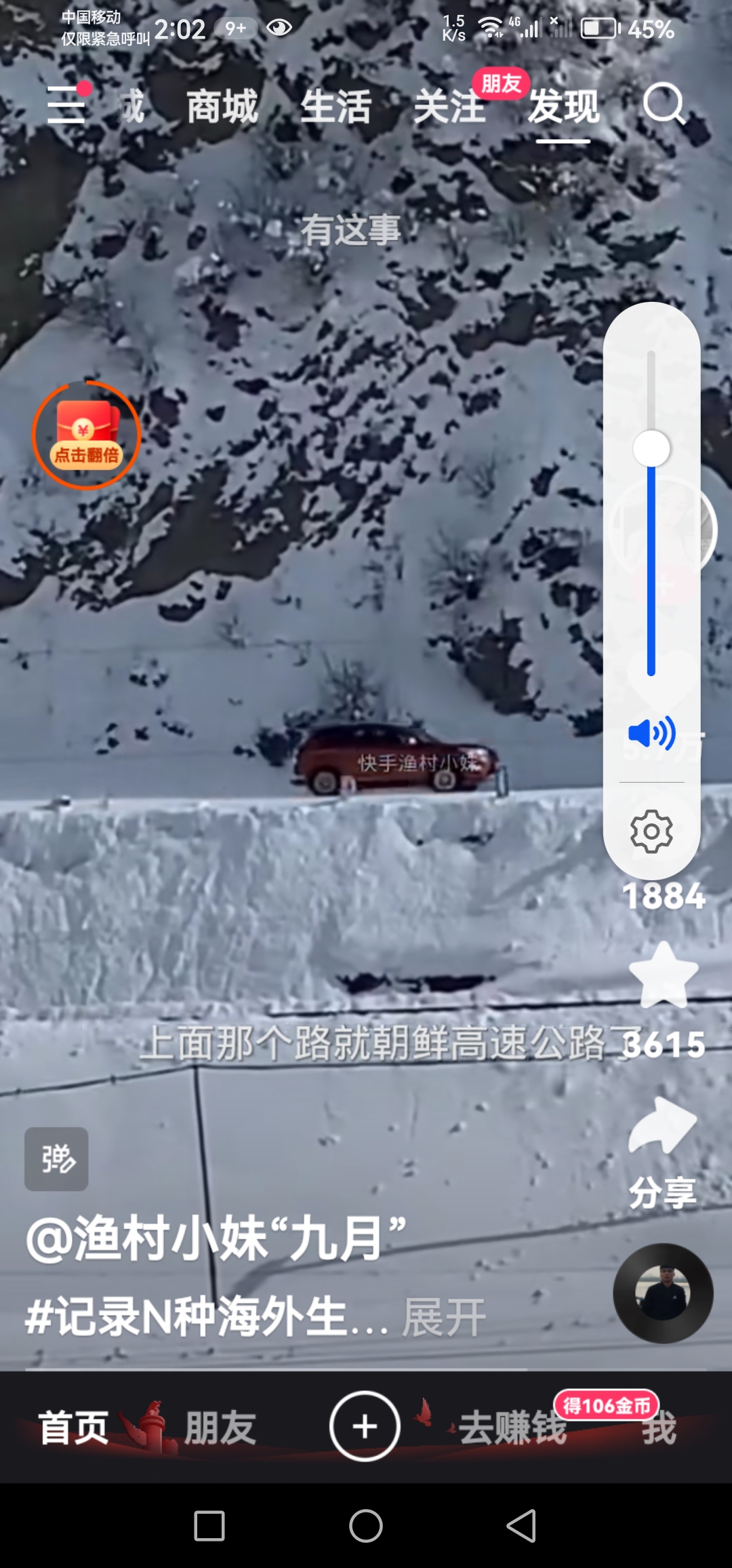Image resolution: width=732 pixels, height=1568 pixels.
Task: Open the hamburger drawer menu
Action: click(x=66, y=106)
